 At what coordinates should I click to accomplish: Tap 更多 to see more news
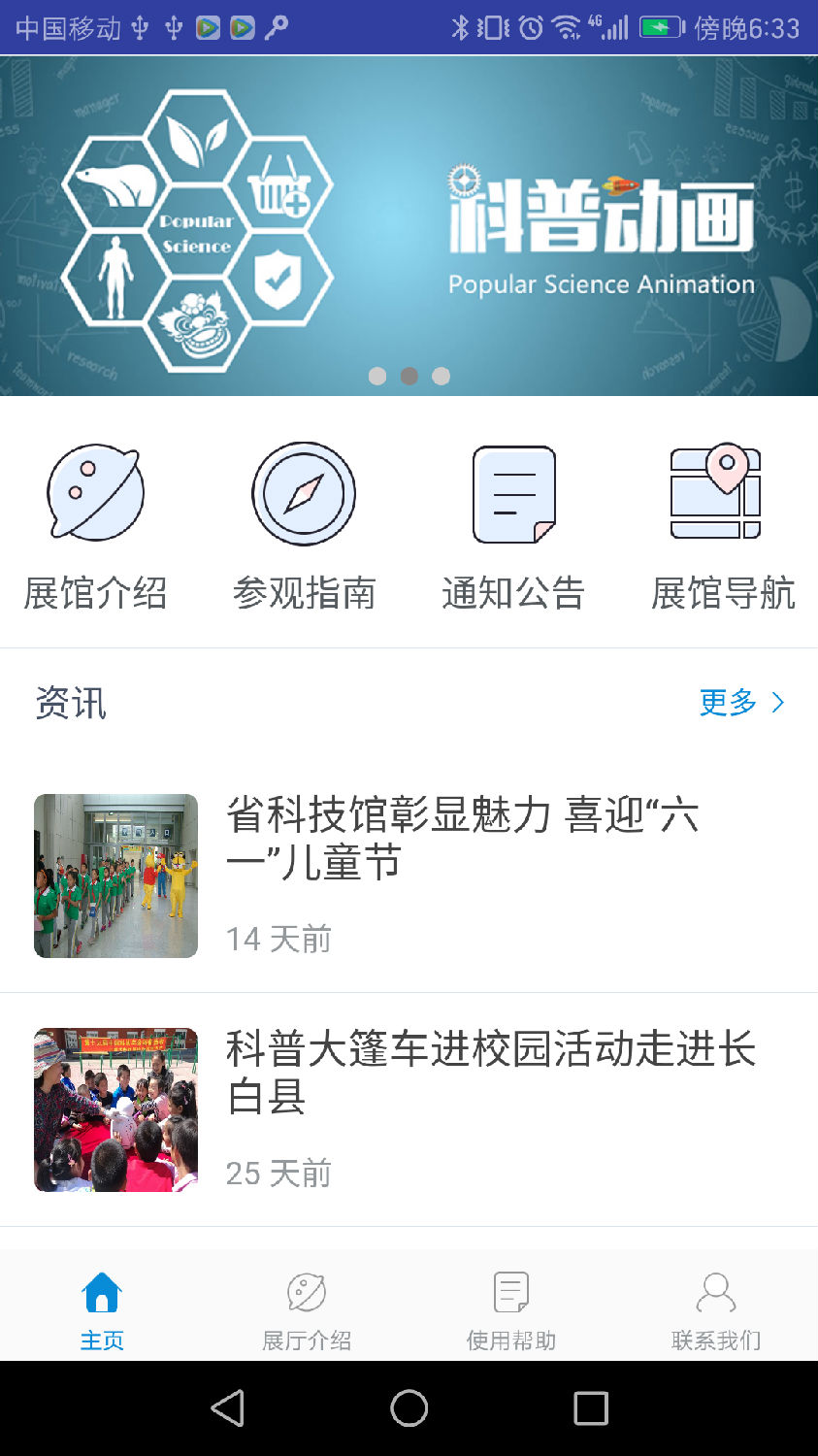coord(741,702)
